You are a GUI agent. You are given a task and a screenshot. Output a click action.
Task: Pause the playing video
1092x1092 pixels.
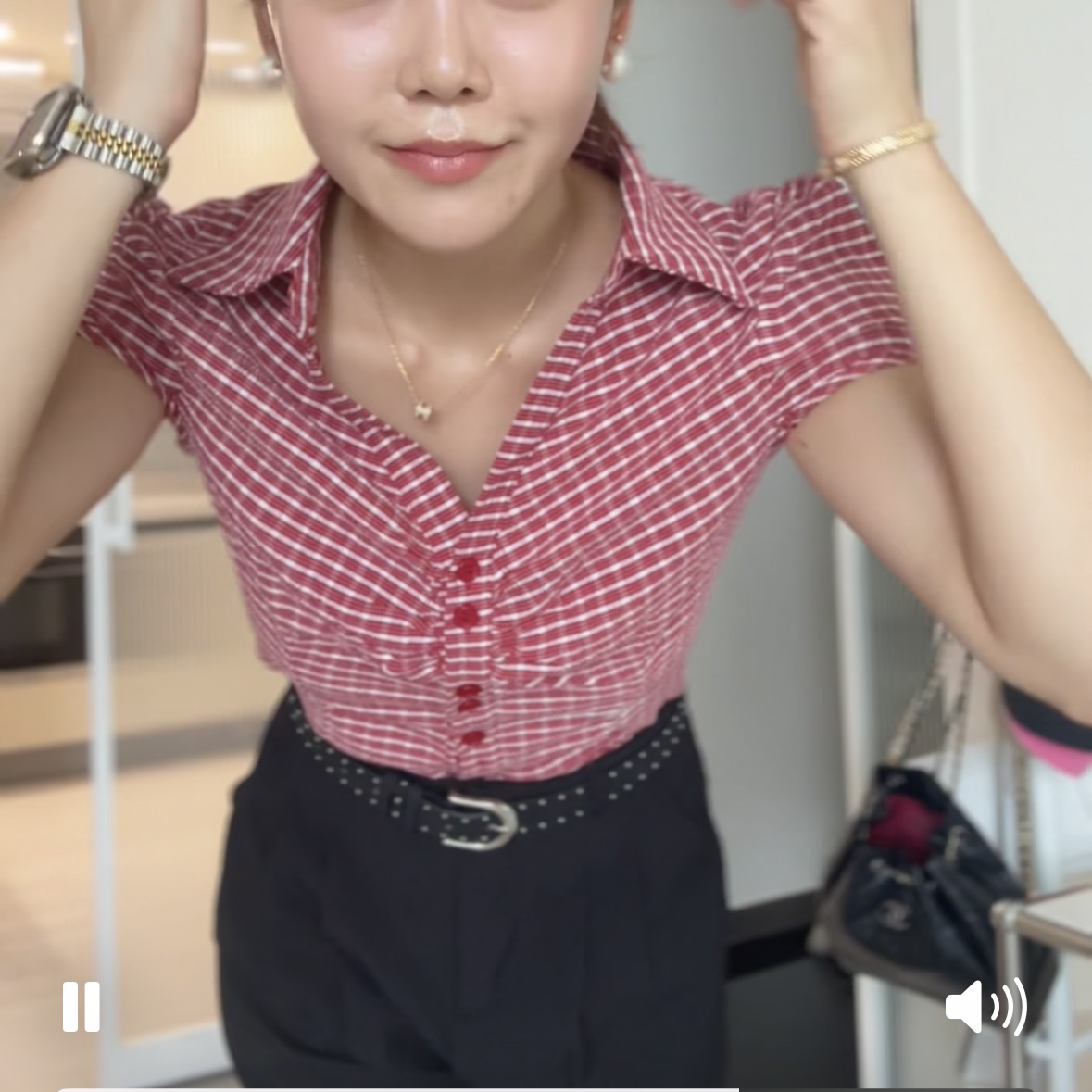(81, 1006)
